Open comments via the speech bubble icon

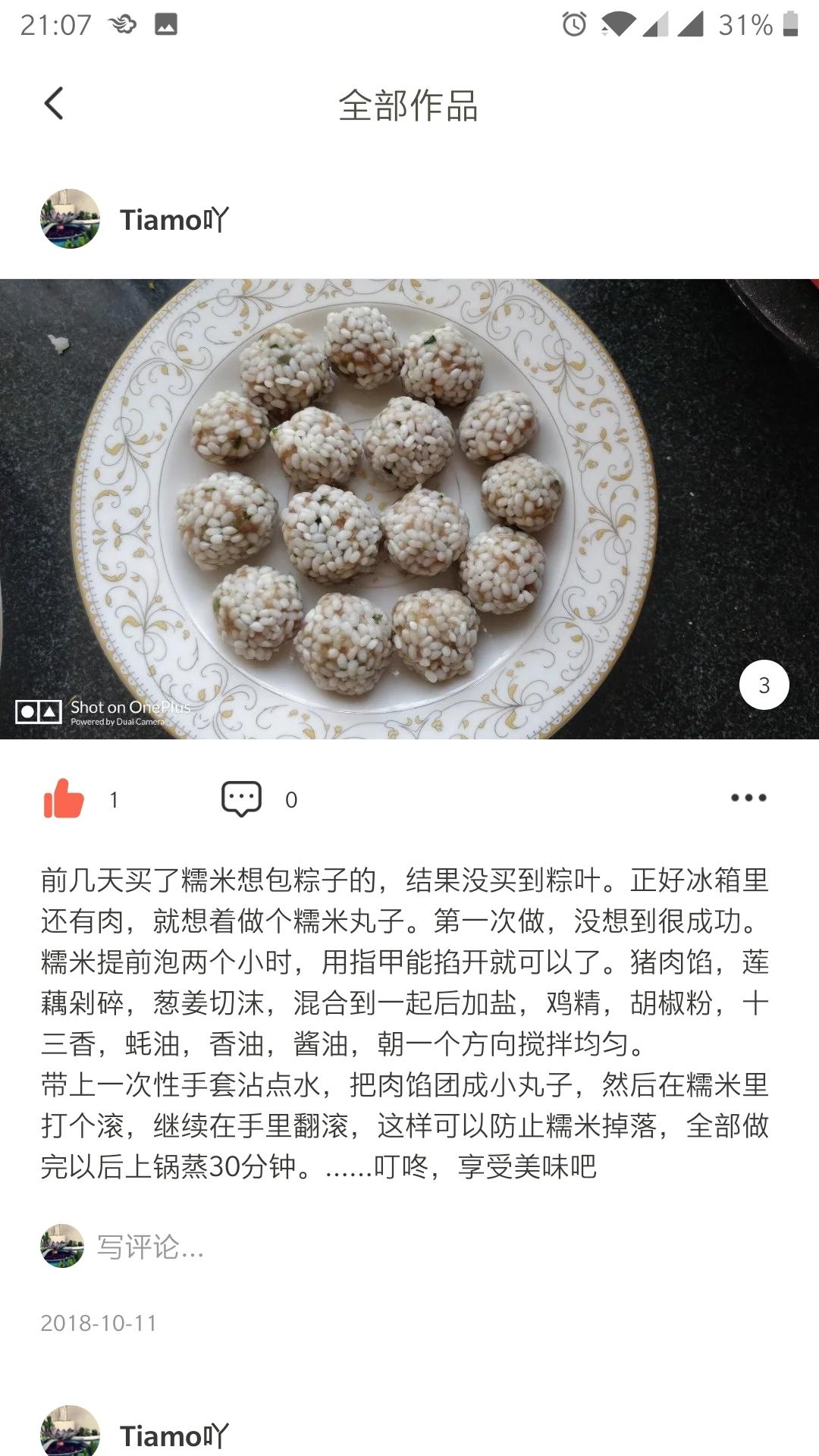pyautogui.click(x=239, y=798)
